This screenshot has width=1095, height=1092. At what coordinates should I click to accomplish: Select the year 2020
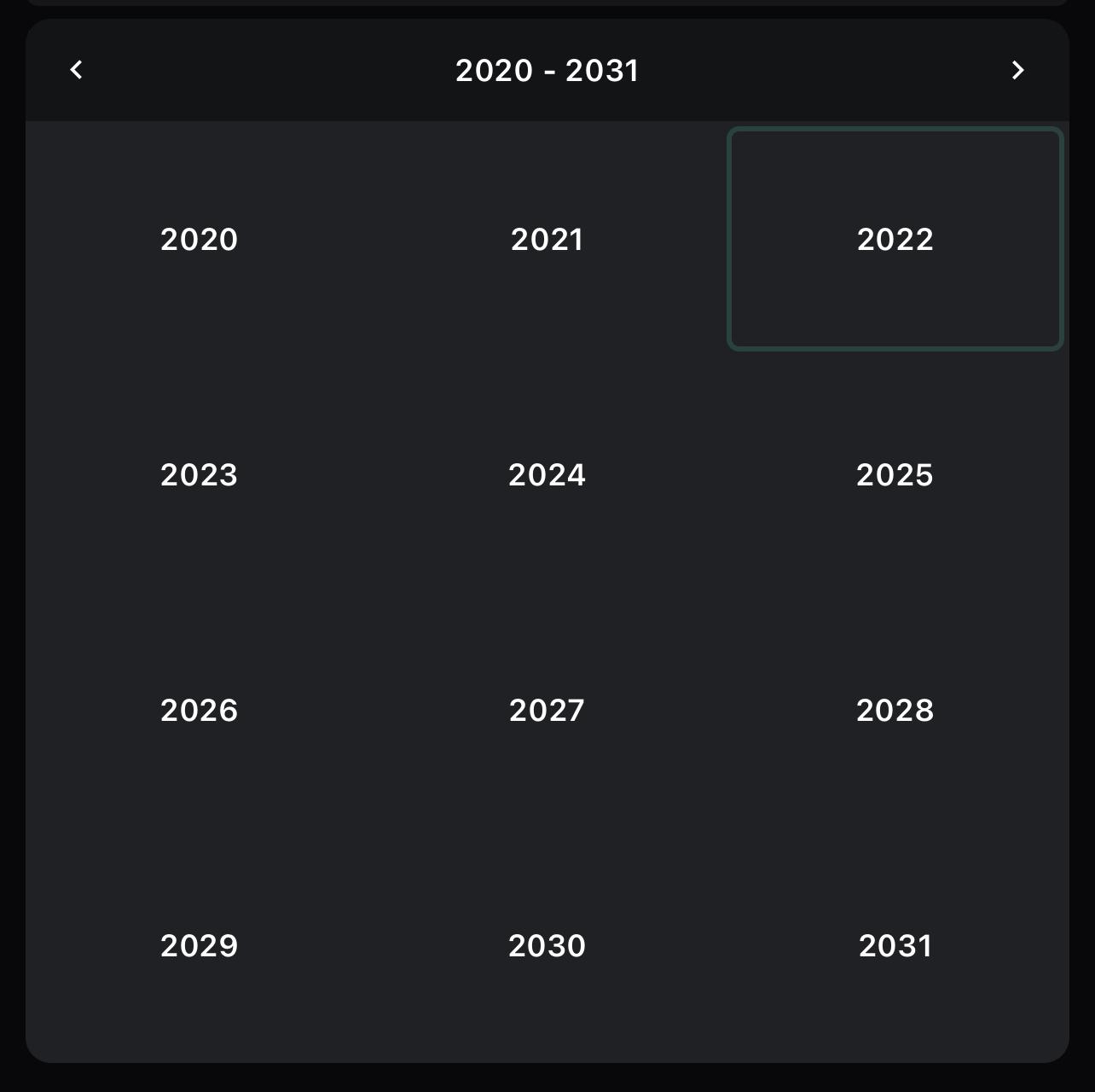click(x=200, y=240)
